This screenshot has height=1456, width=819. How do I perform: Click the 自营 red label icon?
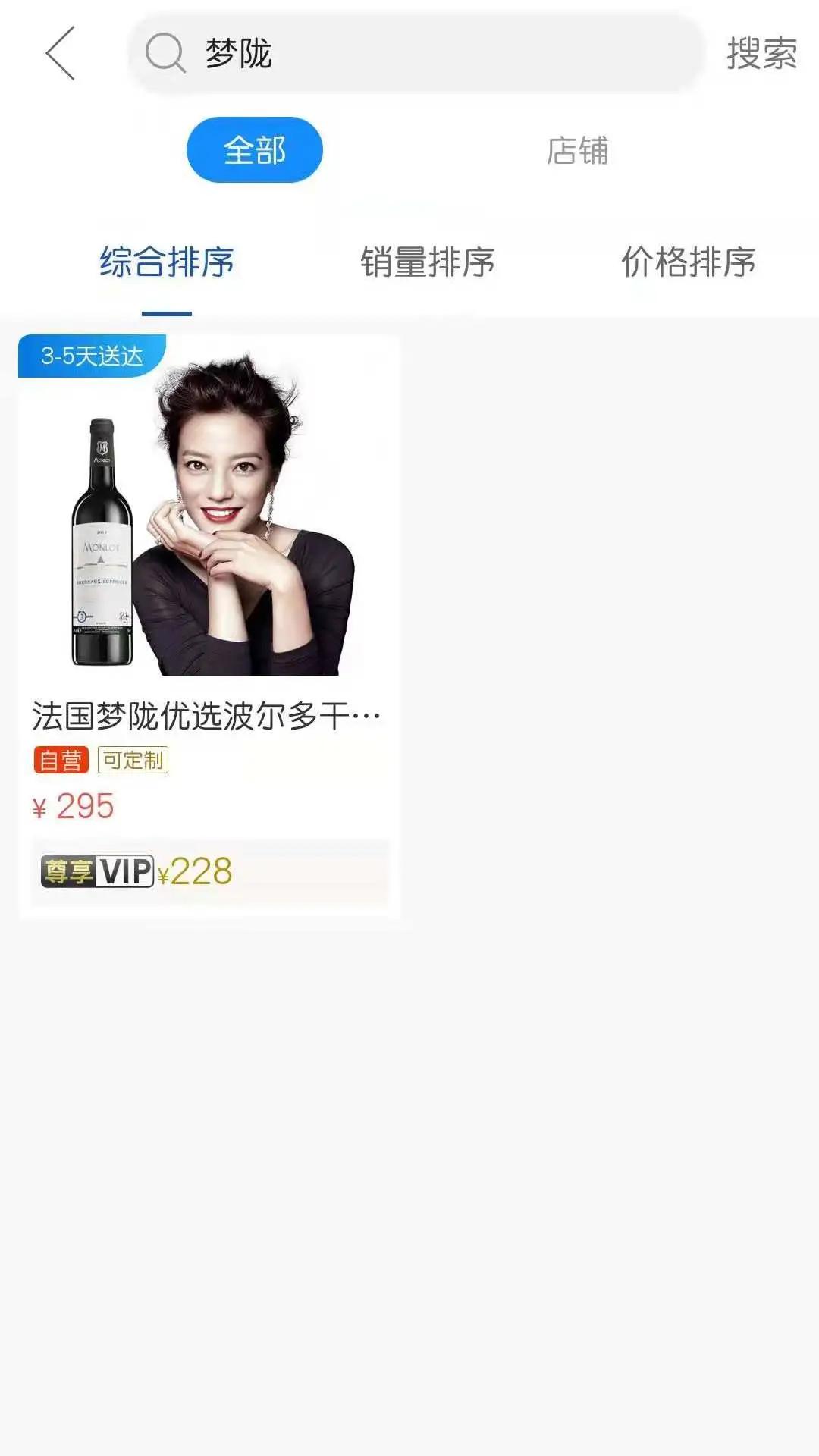click(x=60, y=758)
